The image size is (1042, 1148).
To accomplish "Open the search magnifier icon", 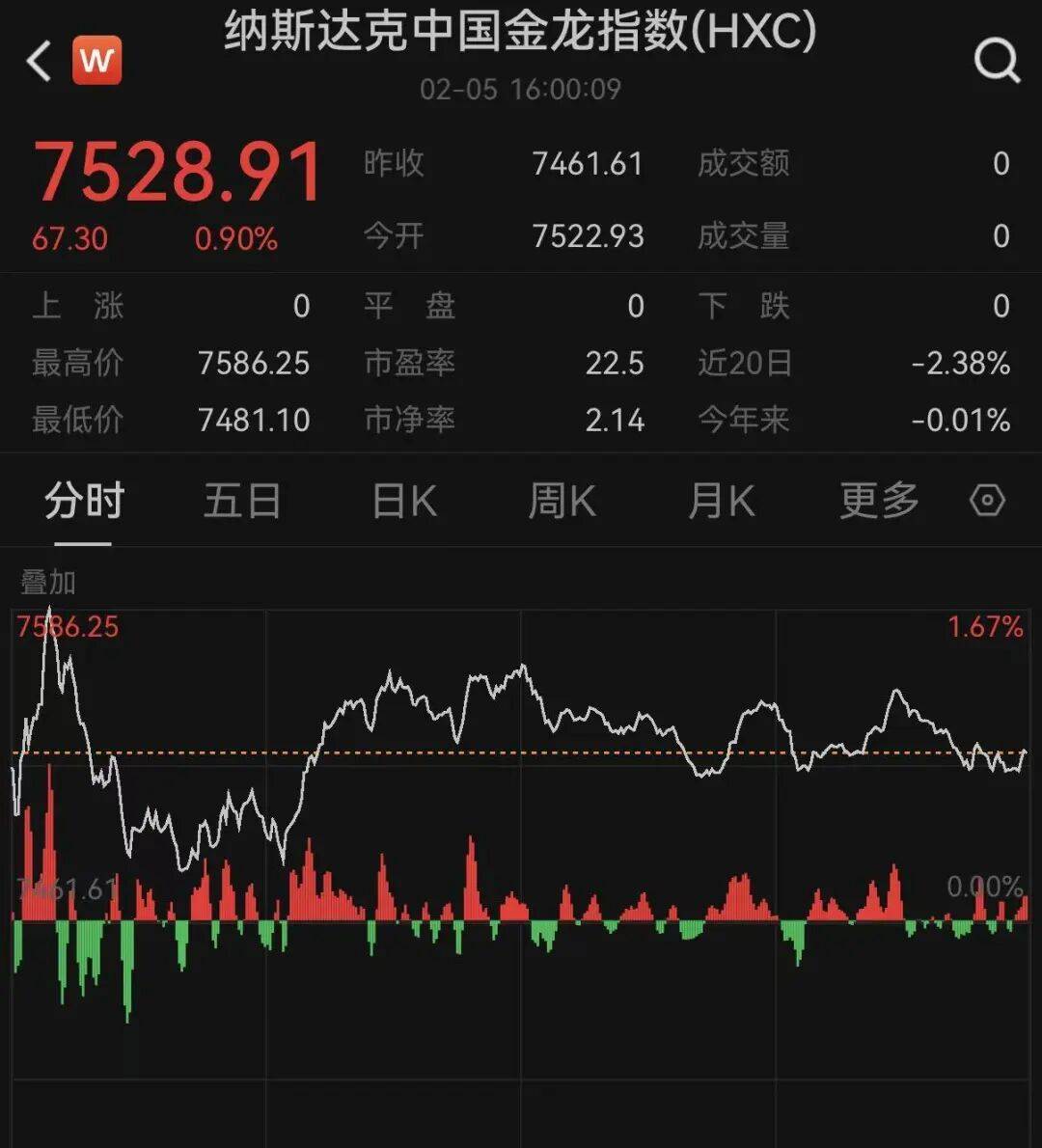I will (x=996, y=62).
